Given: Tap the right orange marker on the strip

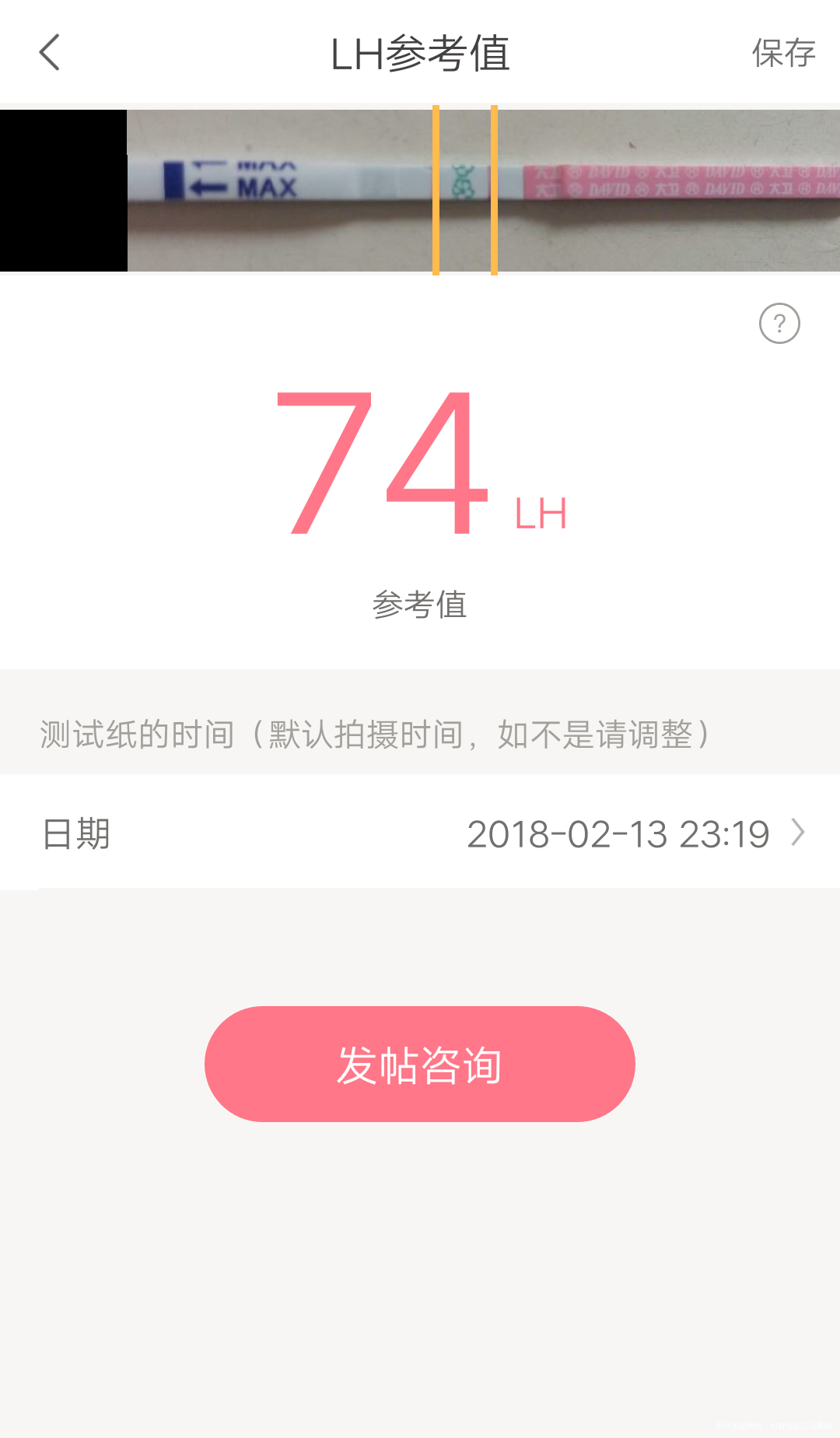Looking at the screenshot, I should pyautogui.click(x=493, y=189).
